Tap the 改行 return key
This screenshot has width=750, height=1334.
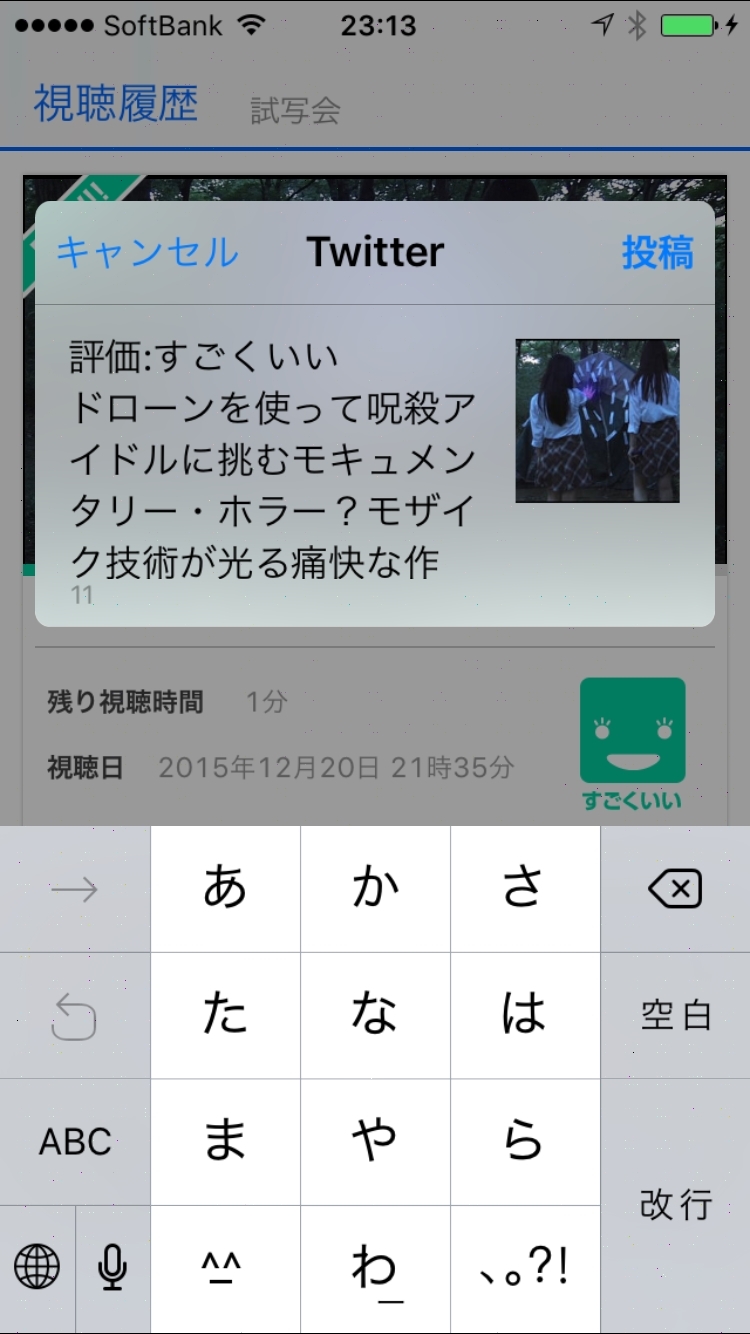pyautogui.click(x=675, y=1205)
